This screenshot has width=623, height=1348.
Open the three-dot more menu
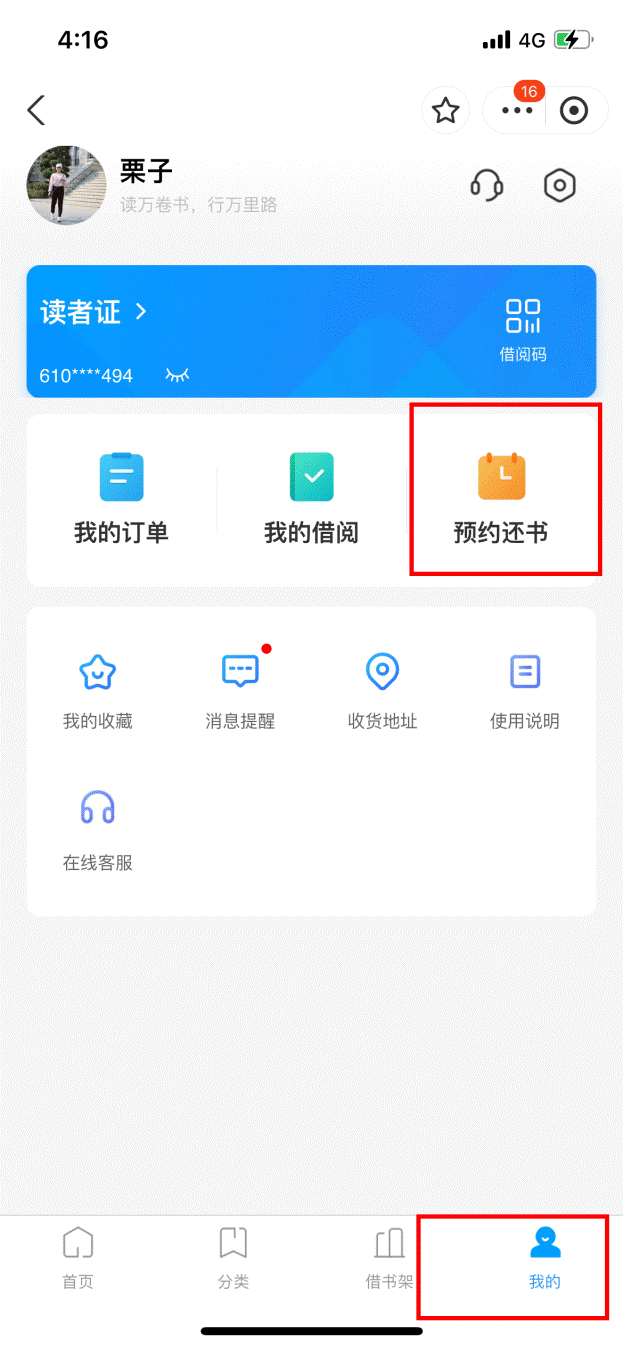pos(517,111)
